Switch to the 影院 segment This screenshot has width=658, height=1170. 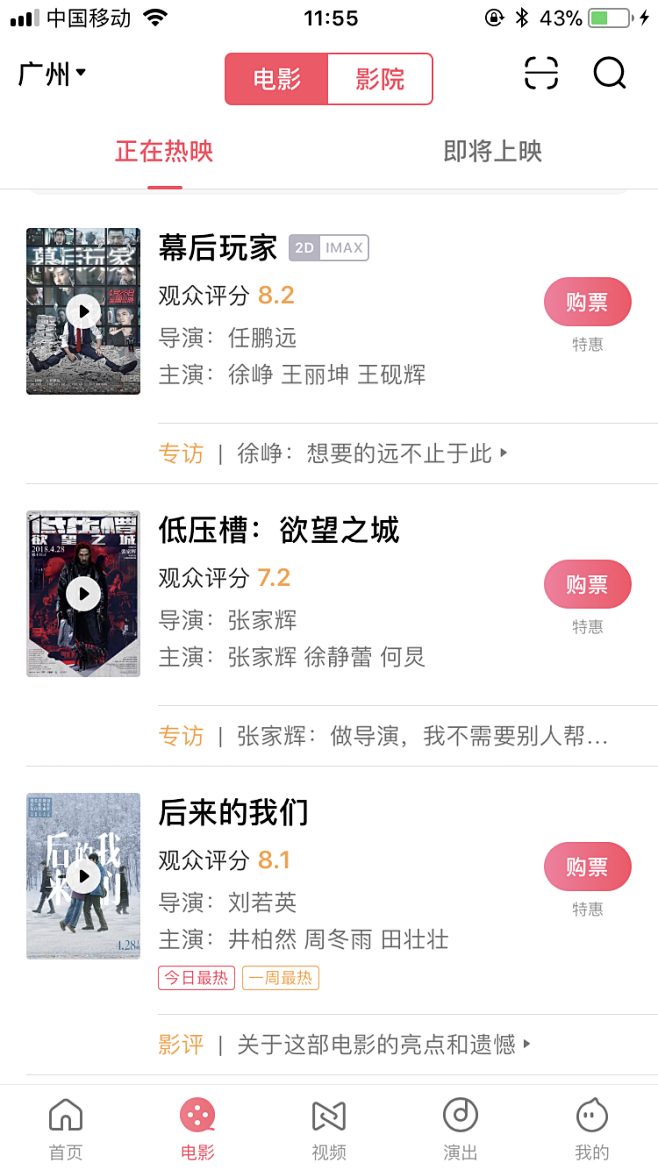(x=380, y=79)
